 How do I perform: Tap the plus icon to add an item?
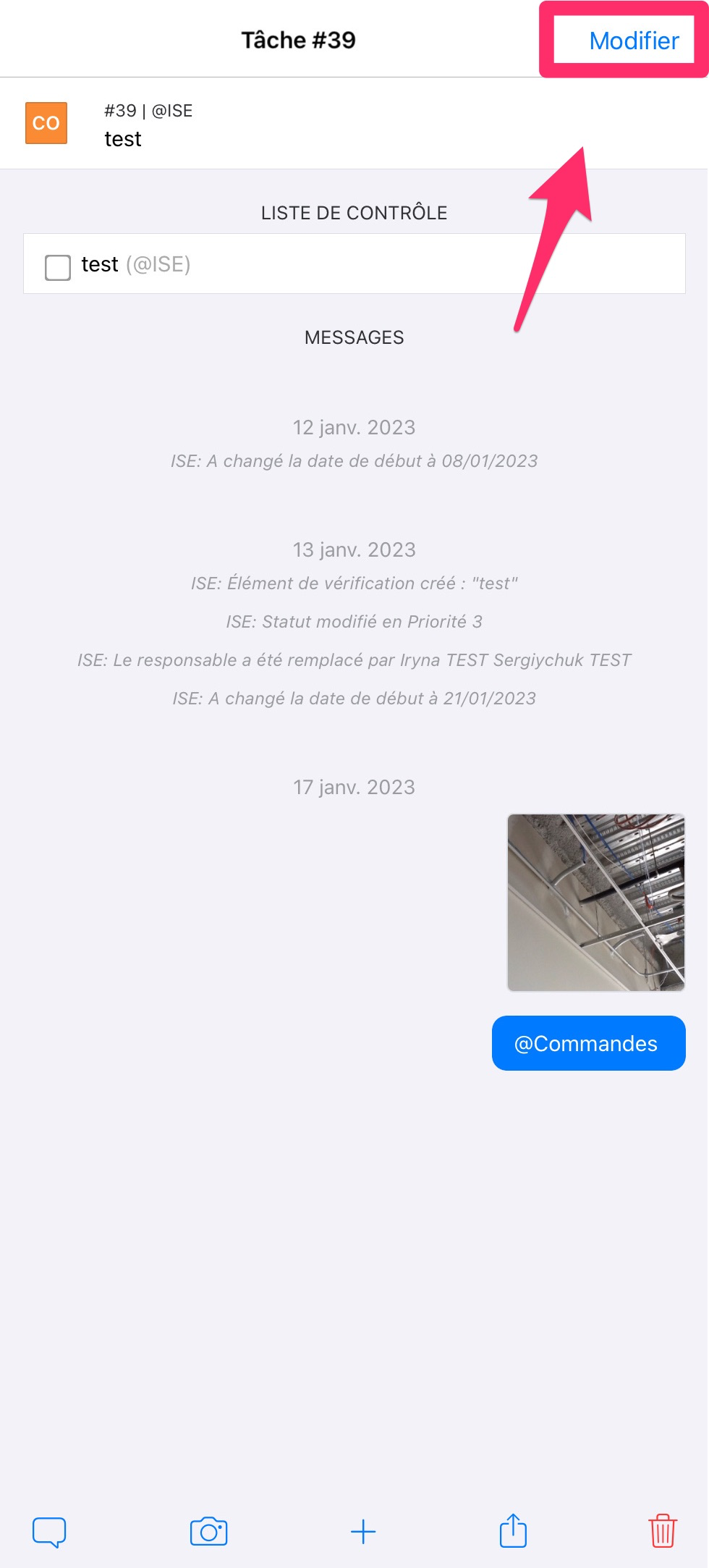coord(363,1532)
